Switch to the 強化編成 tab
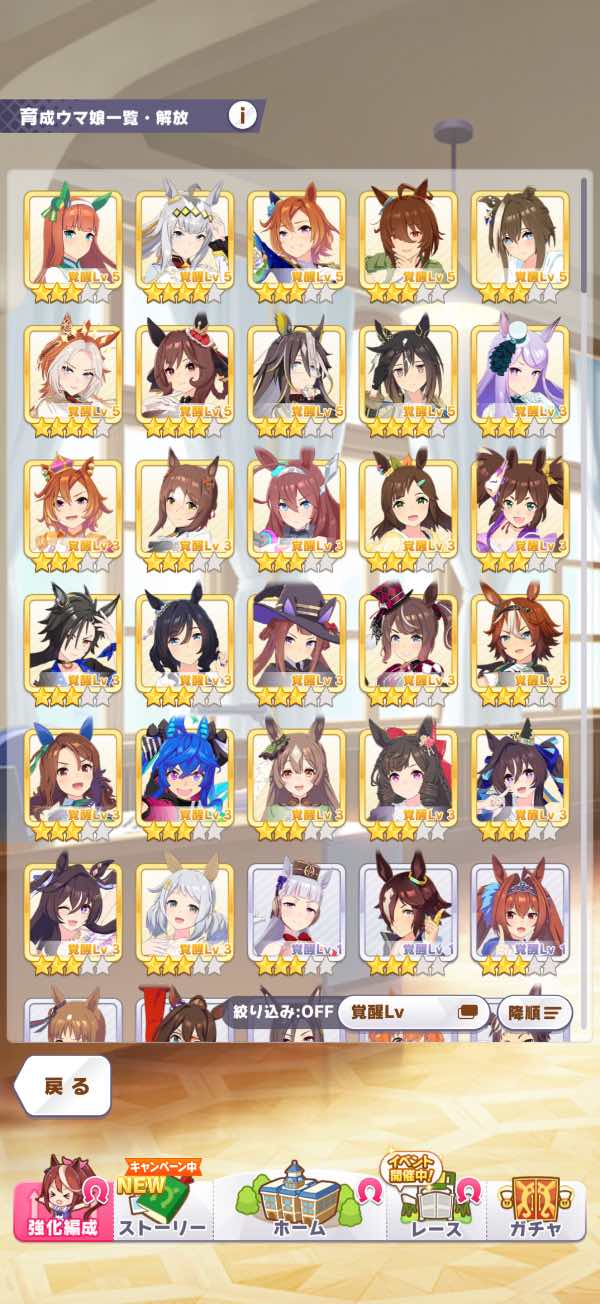Viewport: 600px width, 1304px height. [64, 1197]
